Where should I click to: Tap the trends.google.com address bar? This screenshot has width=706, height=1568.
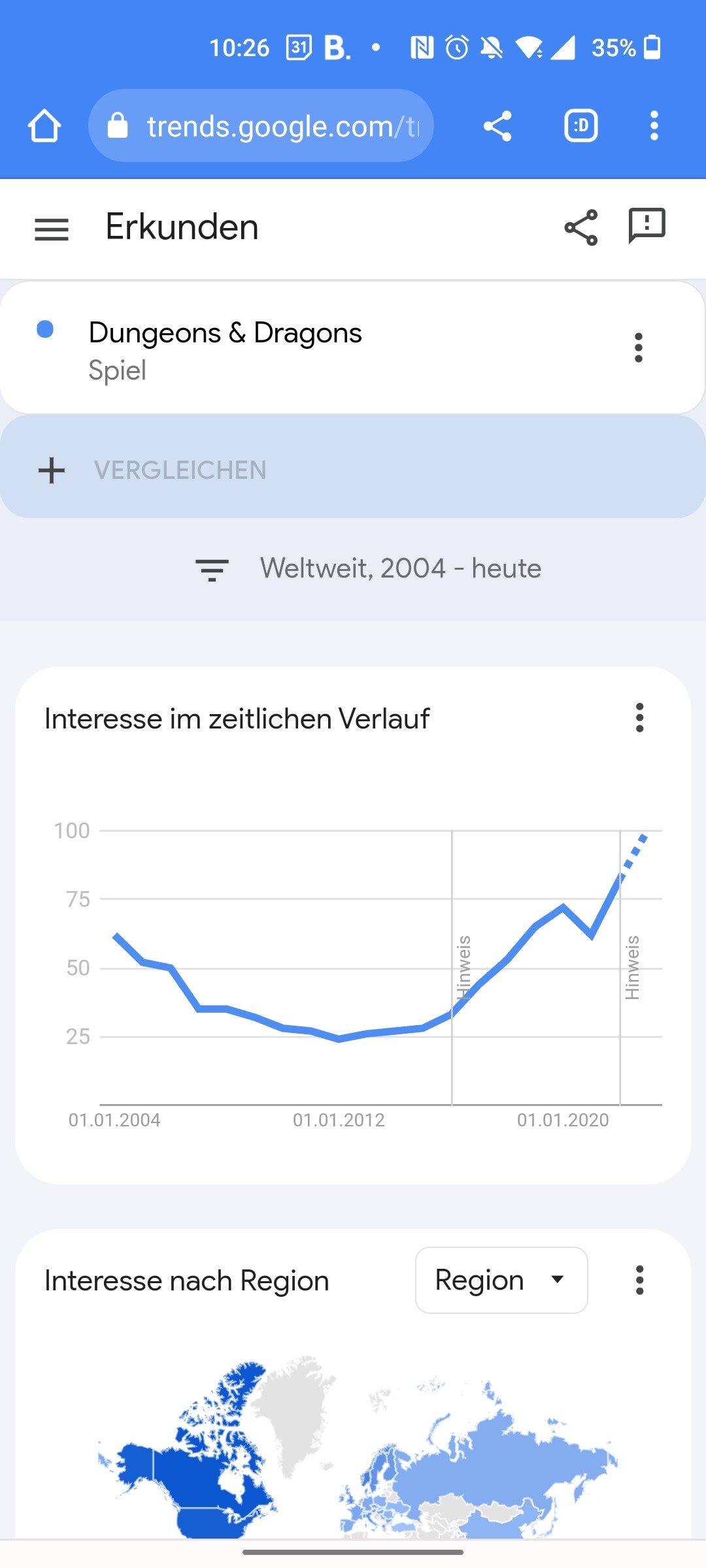[x=261, y=125]
